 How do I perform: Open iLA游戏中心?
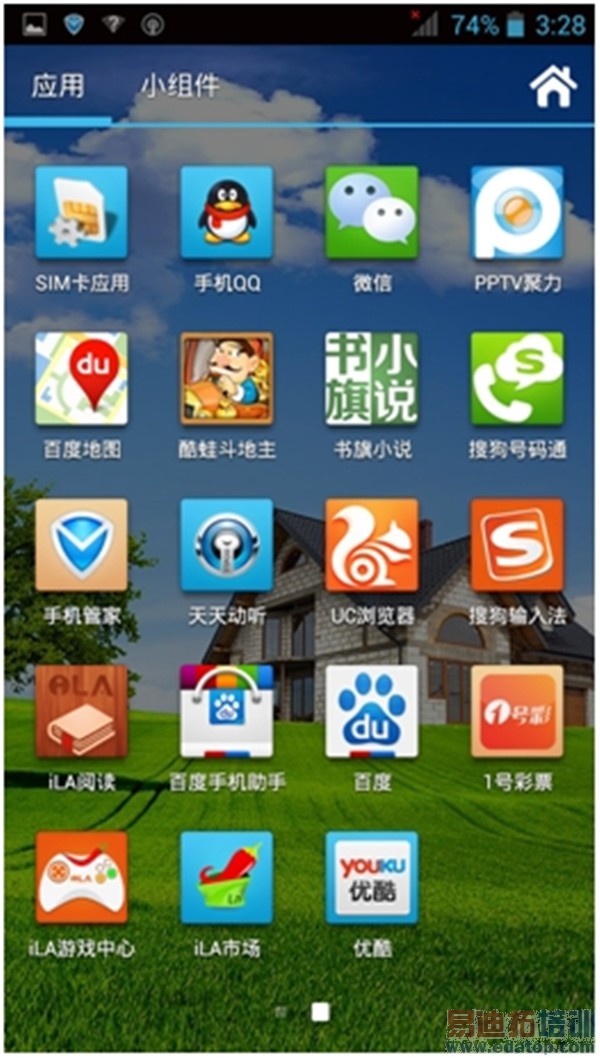(x=82, y=877)
